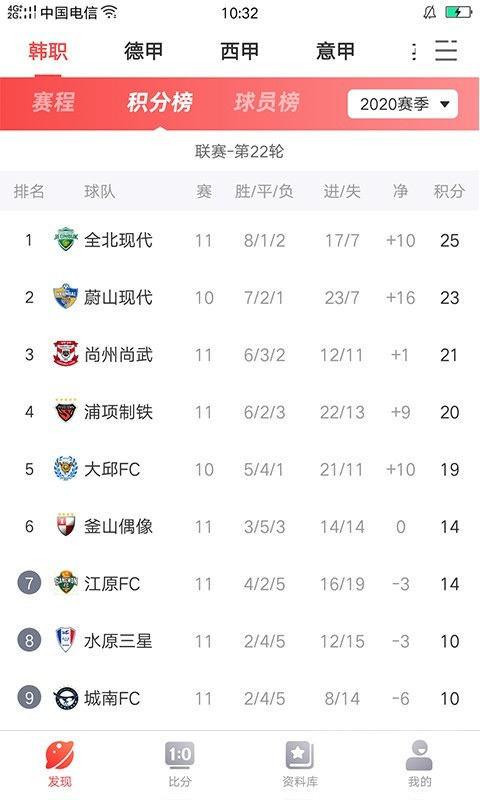
Task: Switch to the 意甲 league tab
Action: tap(335, 51)
